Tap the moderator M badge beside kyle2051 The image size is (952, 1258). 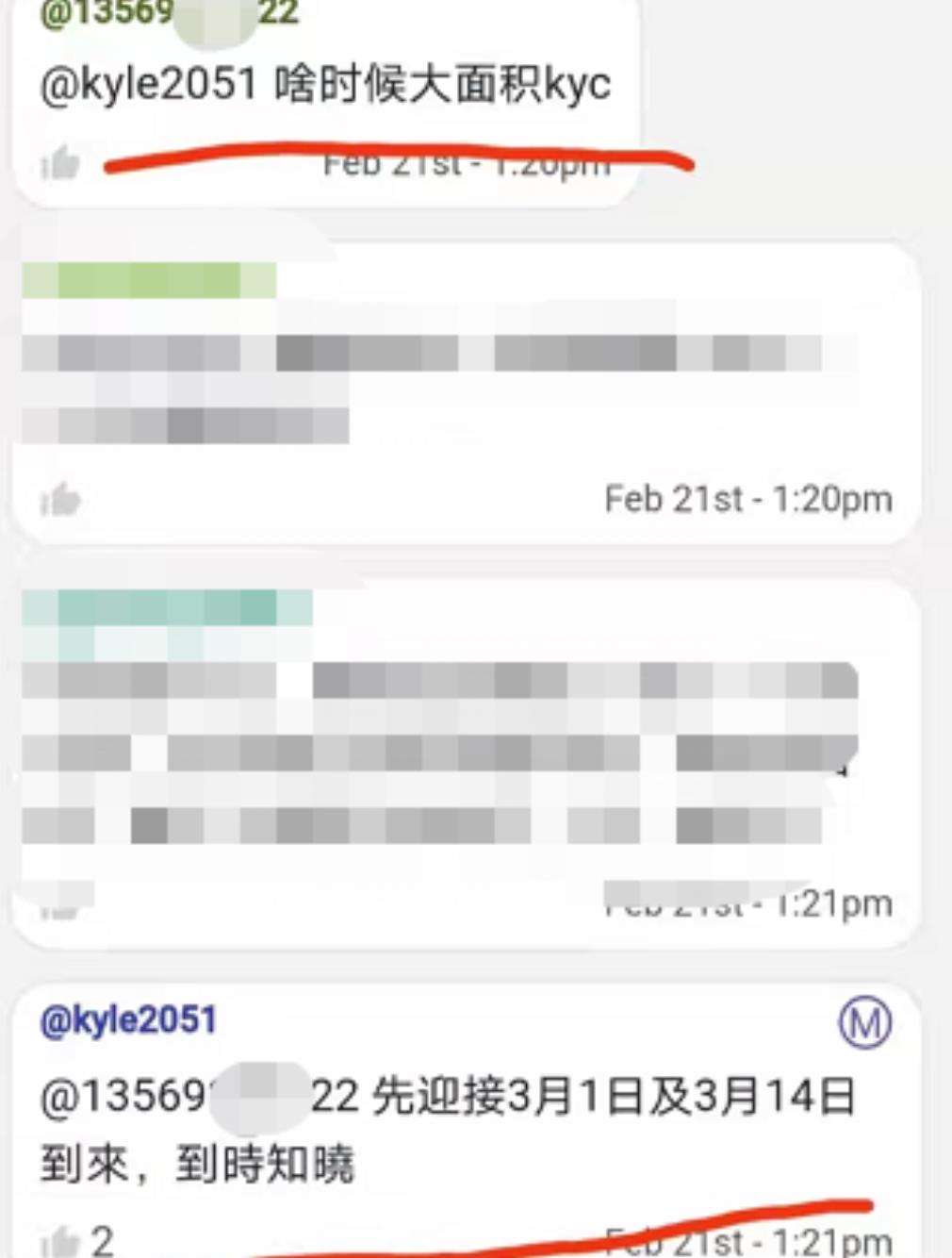(x=864, y=1022)
